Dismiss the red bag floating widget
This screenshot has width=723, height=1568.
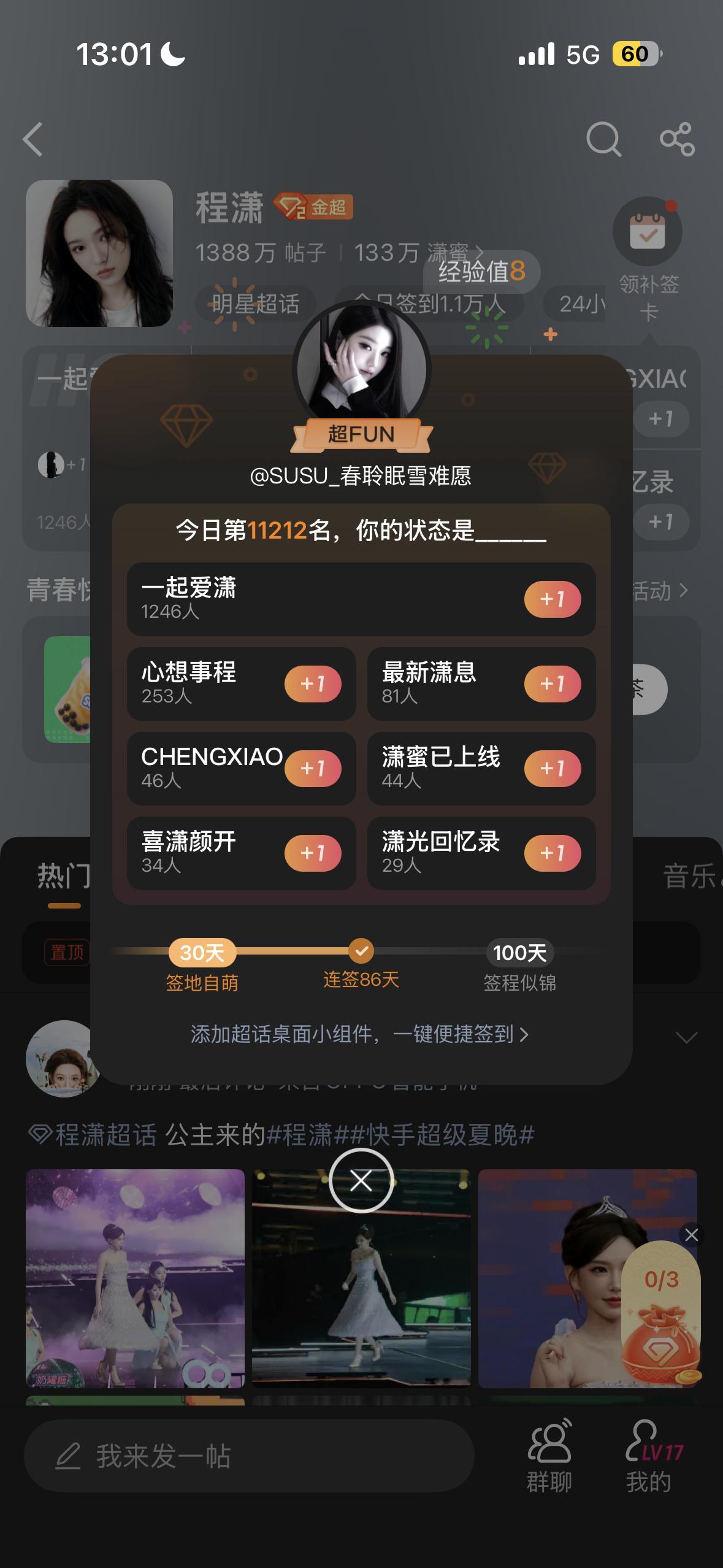691,1235
